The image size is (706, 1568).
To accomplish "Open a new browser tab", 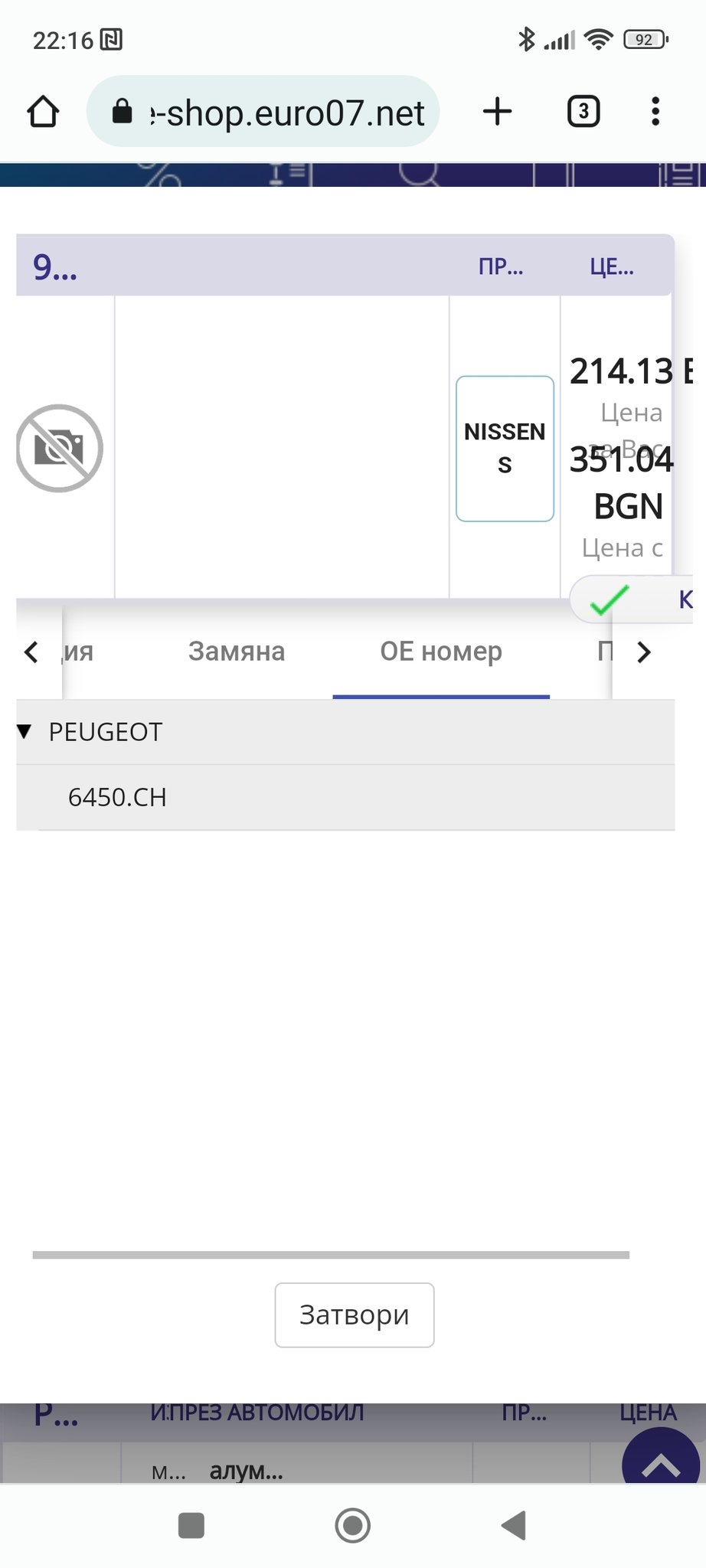I will point(498,112).
